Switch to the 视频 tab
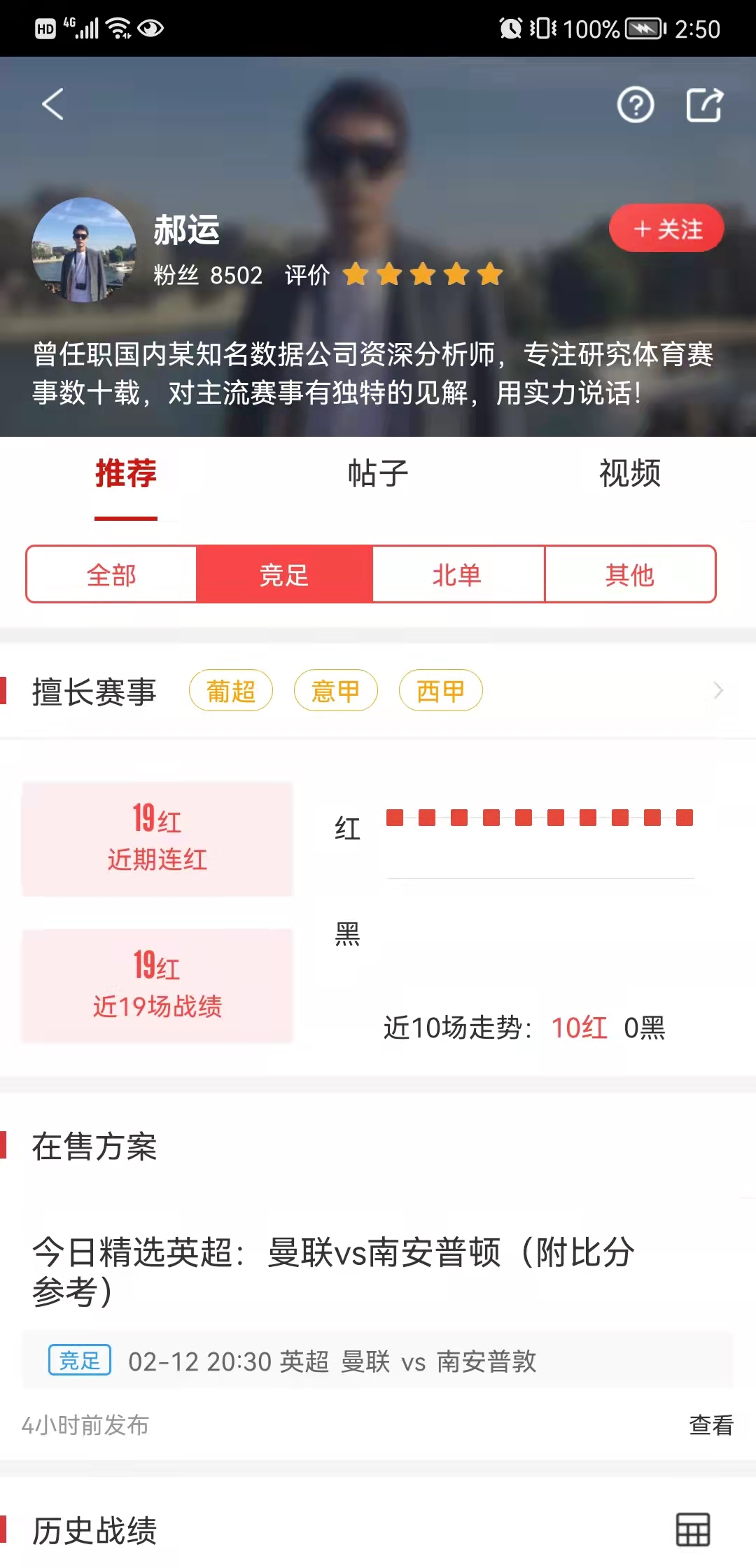This screenshot has height=1568, width=756. coord(629,474)
